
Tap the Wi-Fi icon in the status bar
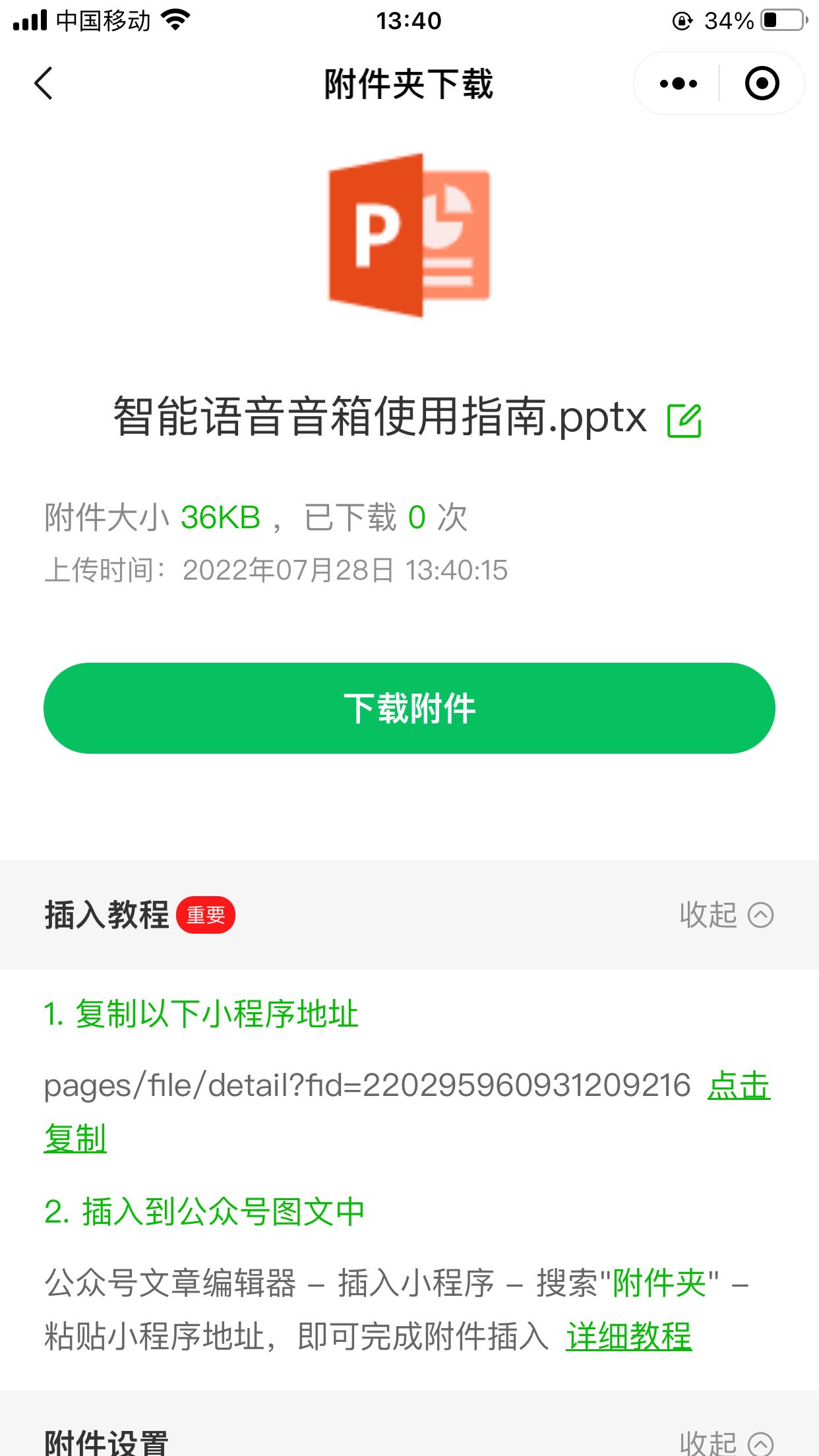coord(174,20)
